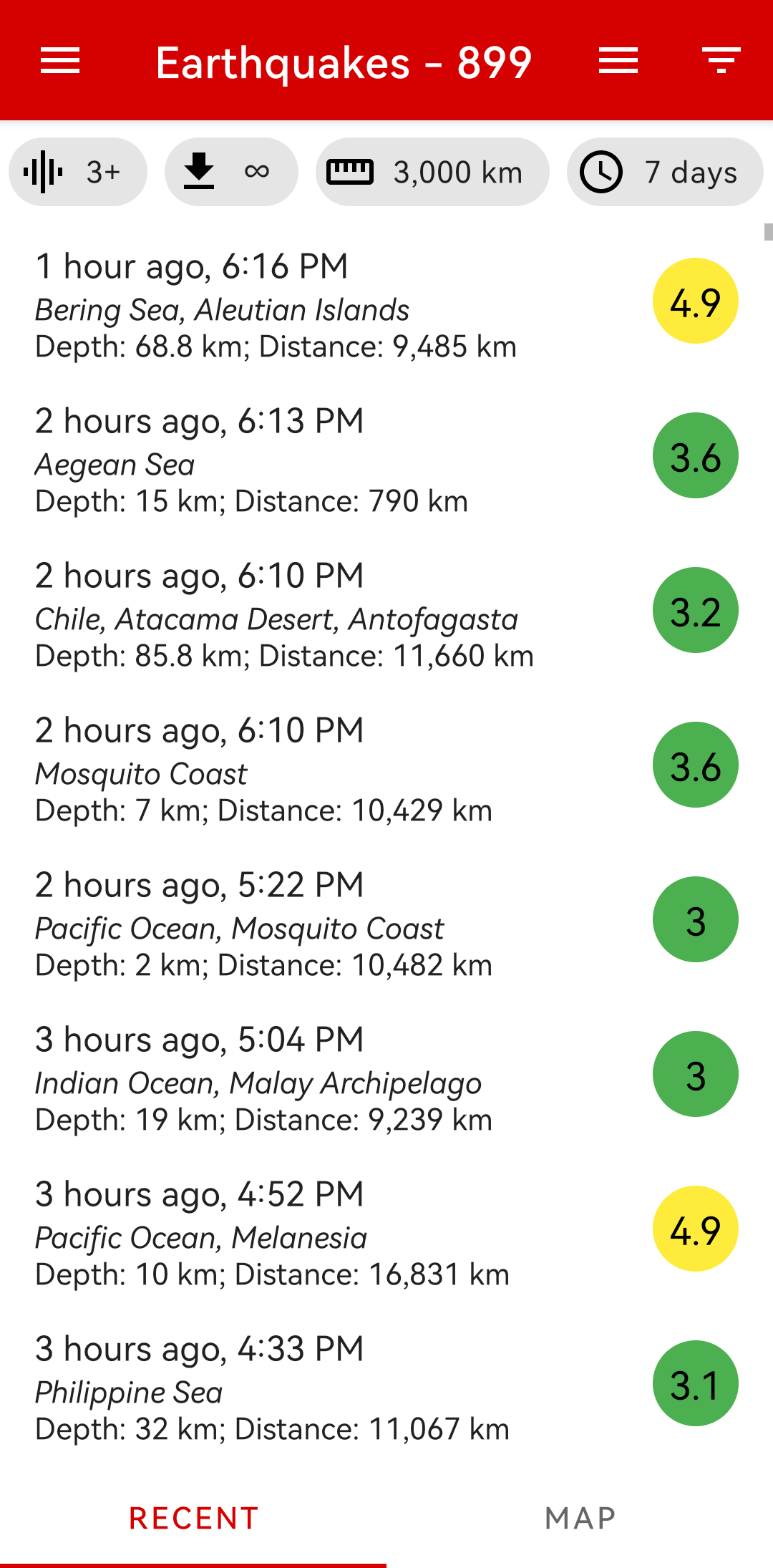Open the filter icon in the top bar
The height and width of the screenshot is (1568, 773).
pos(719,61)
